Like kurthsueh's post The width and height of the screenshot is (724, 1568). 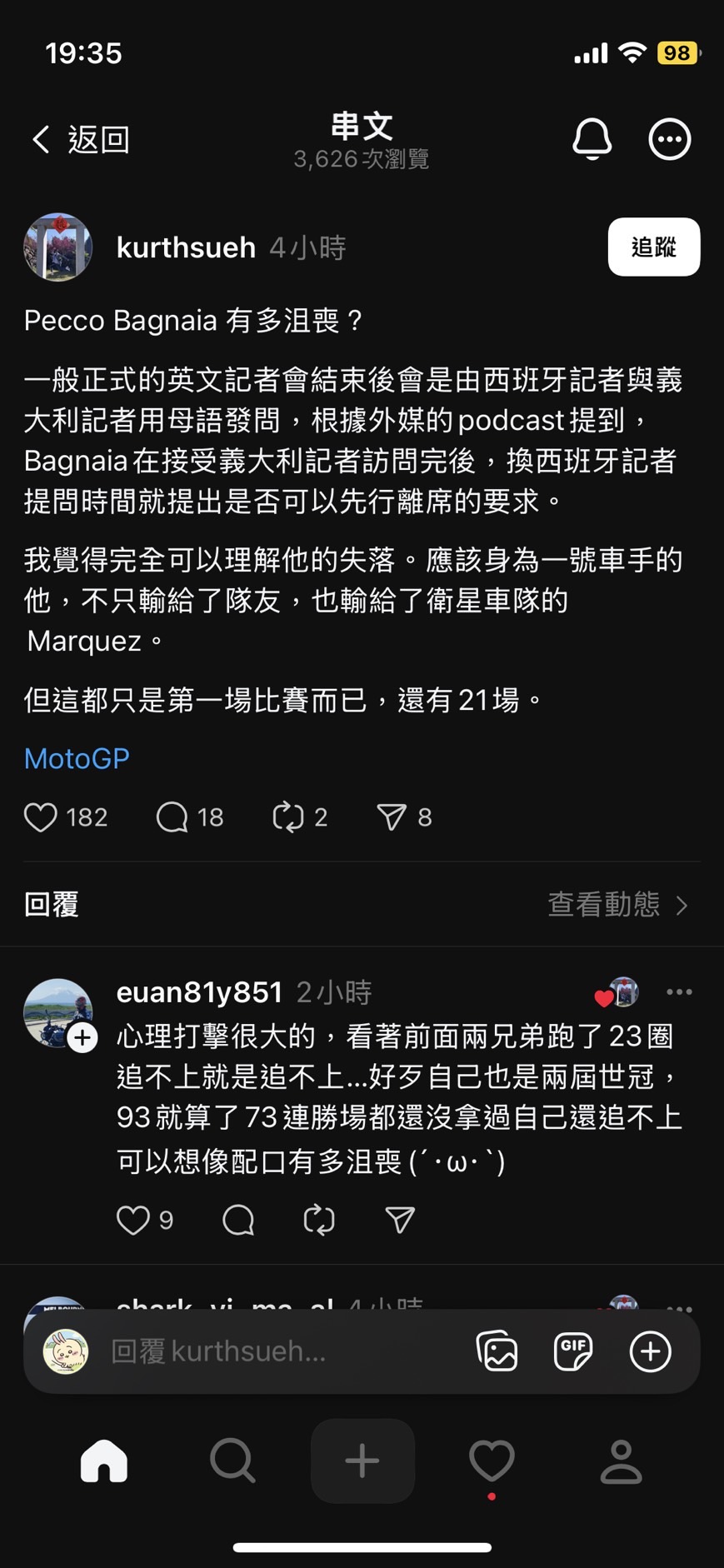[41, 817]
